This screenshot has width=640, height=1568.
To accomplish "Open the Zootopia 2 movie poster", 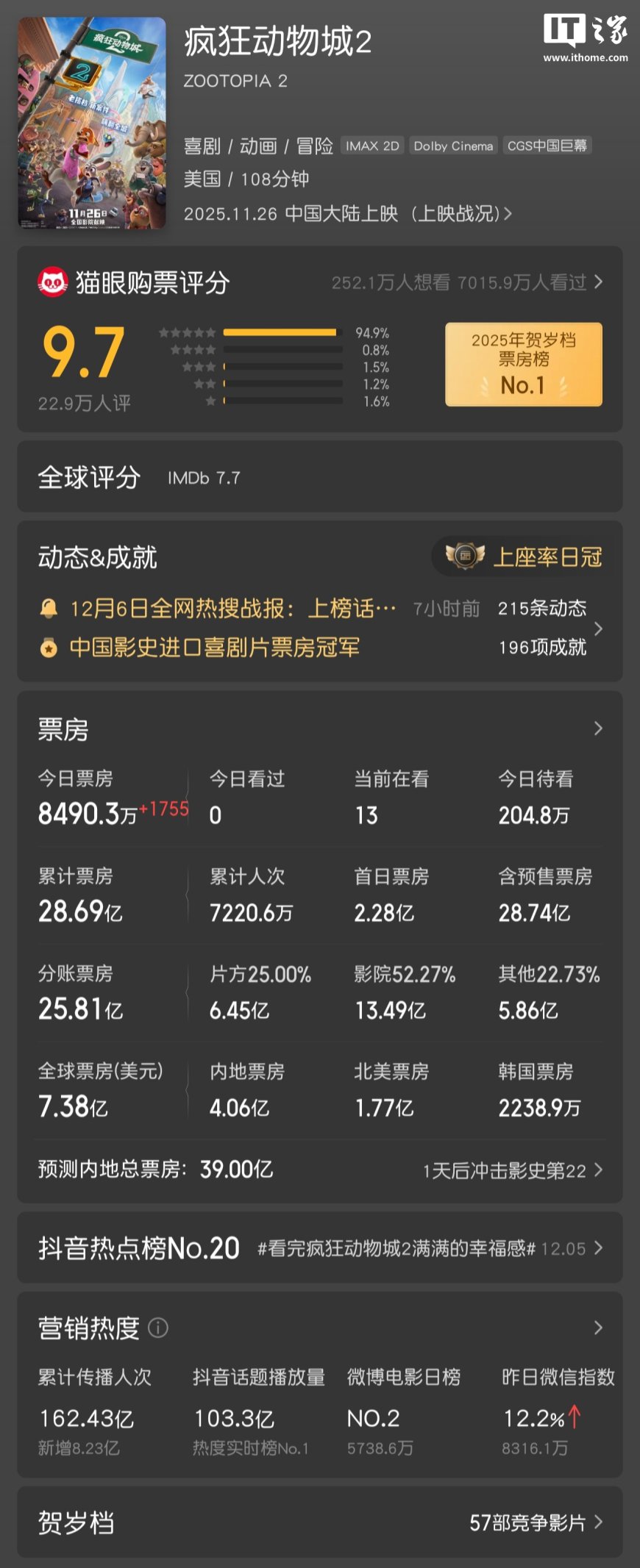I will (93, 121).
